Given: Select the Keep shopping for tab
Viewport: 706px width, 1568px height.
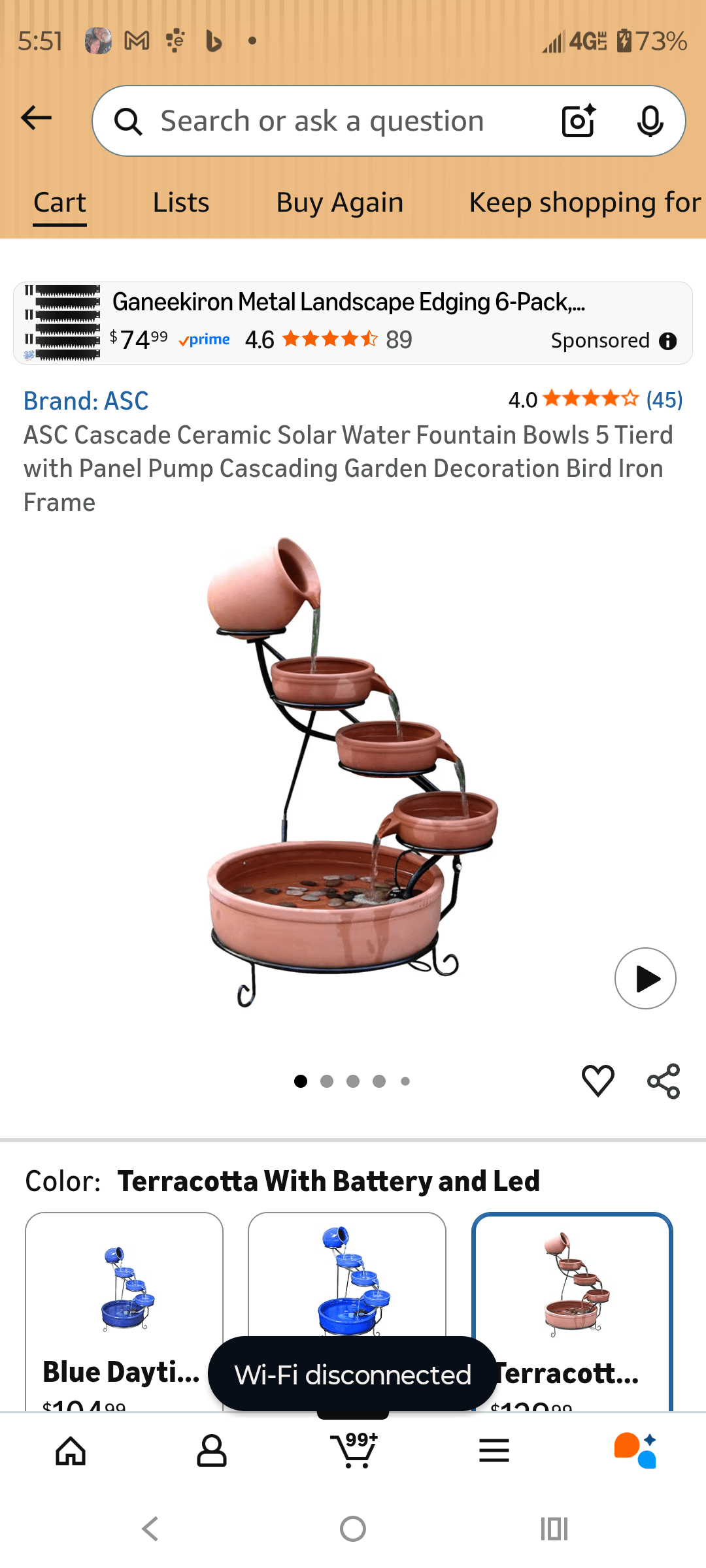Looking at the screenshot, I should [584, 203].
